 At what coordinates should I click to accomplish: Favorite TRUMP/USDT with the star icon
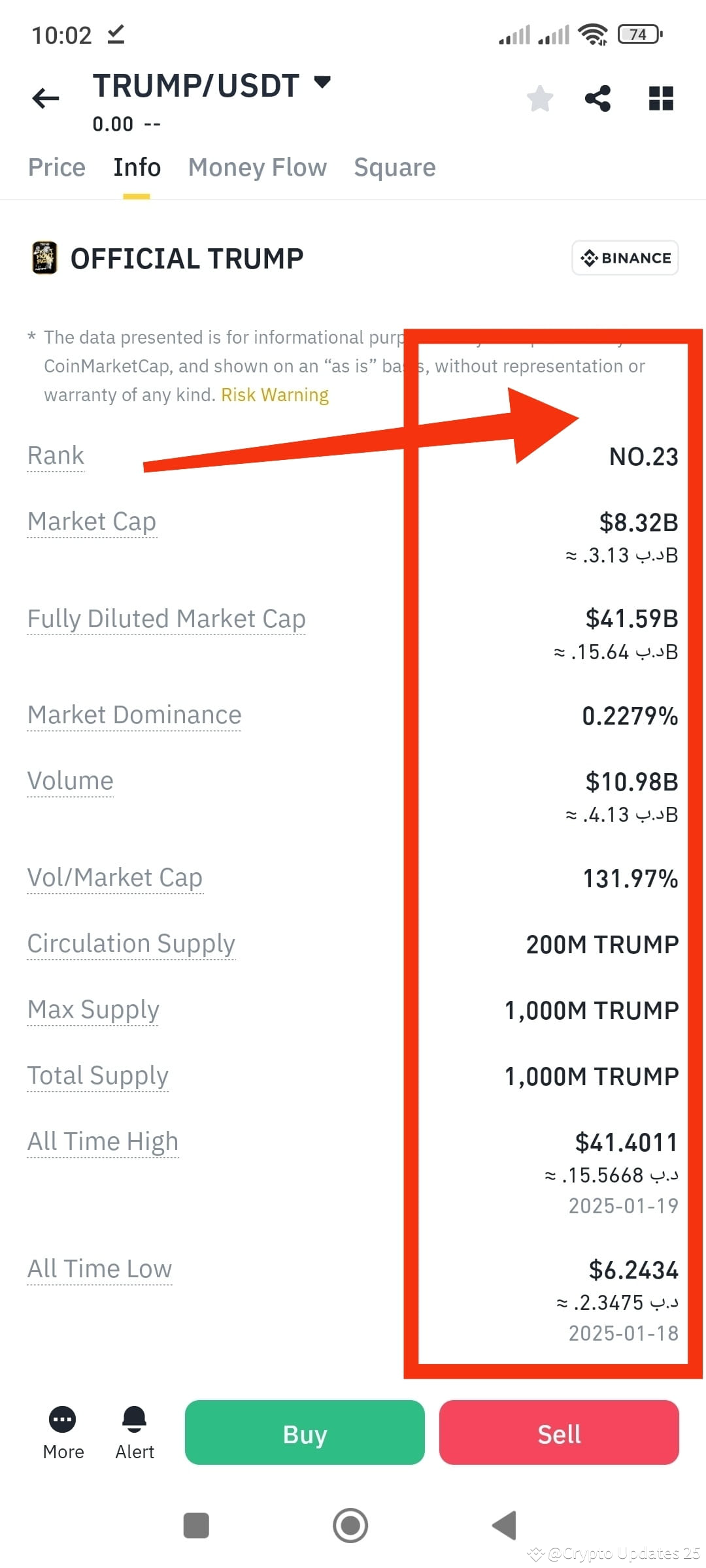539,99
